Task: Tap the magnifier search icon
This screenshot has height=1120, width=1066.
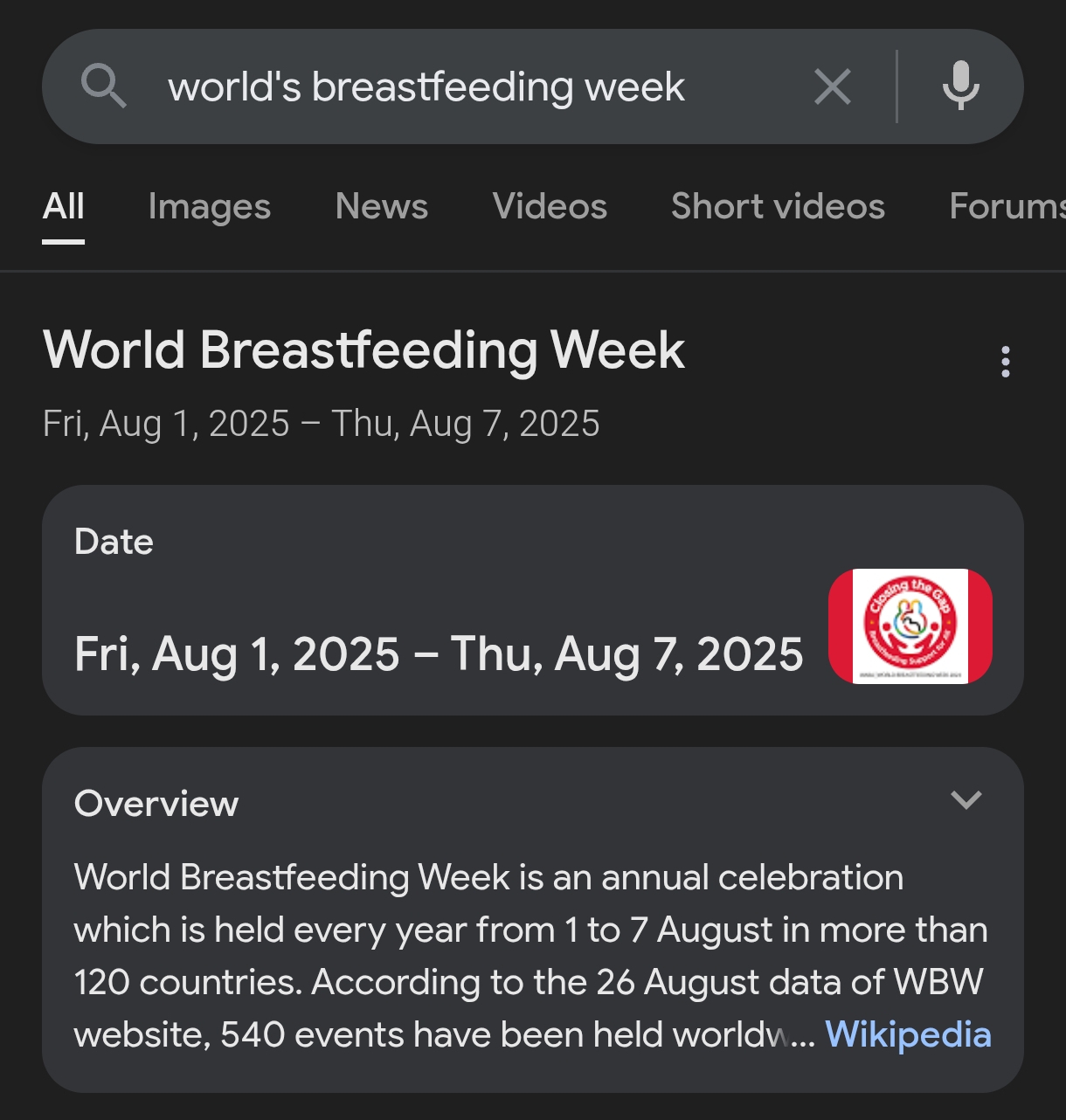Action: pyautogui.click(x=103, y=87)
